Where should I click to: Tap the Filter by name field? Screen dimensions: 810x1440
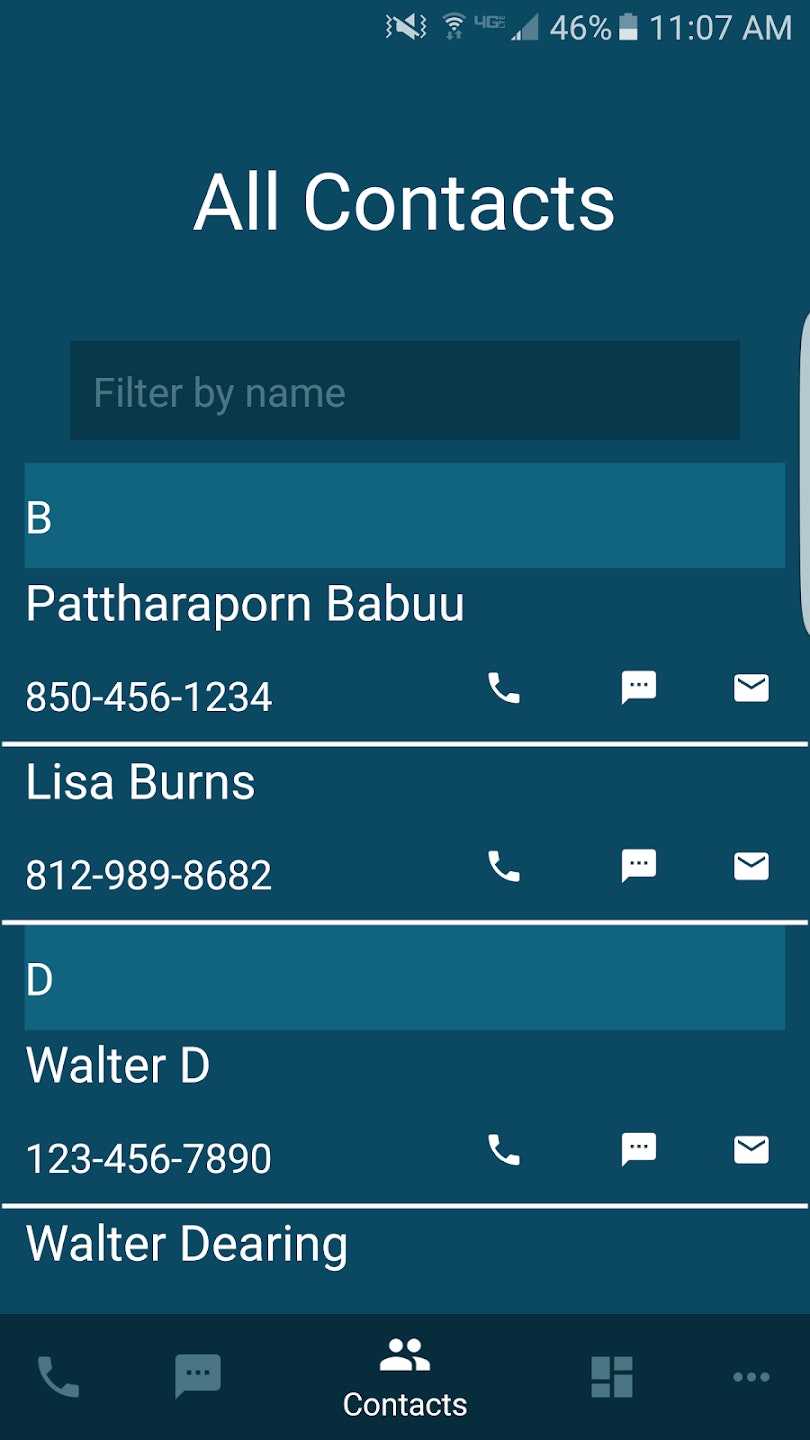404,391
